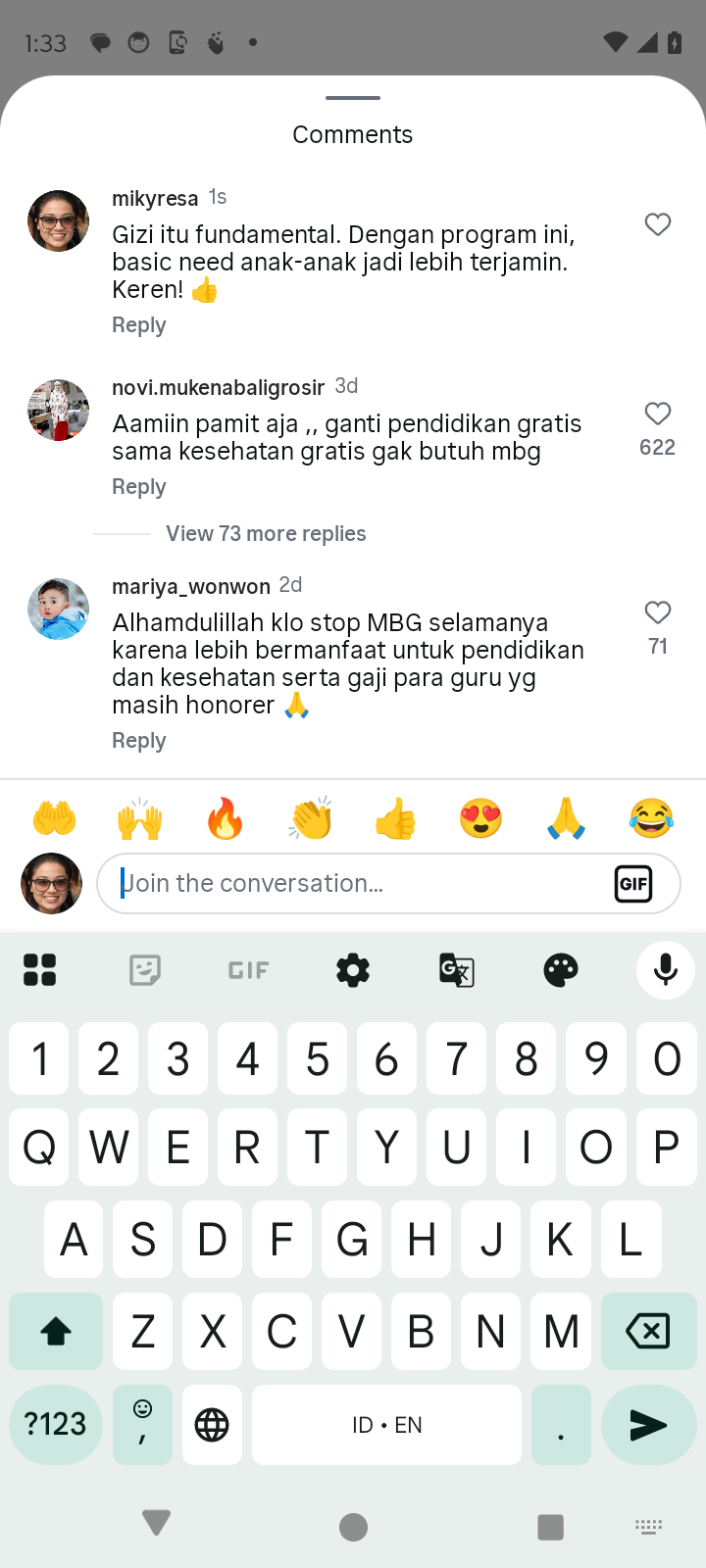This screenshot has width=706, height=1568.
Task: Start voice typing with the microphone
Action: pyautogui.click(x=665, y=970)
